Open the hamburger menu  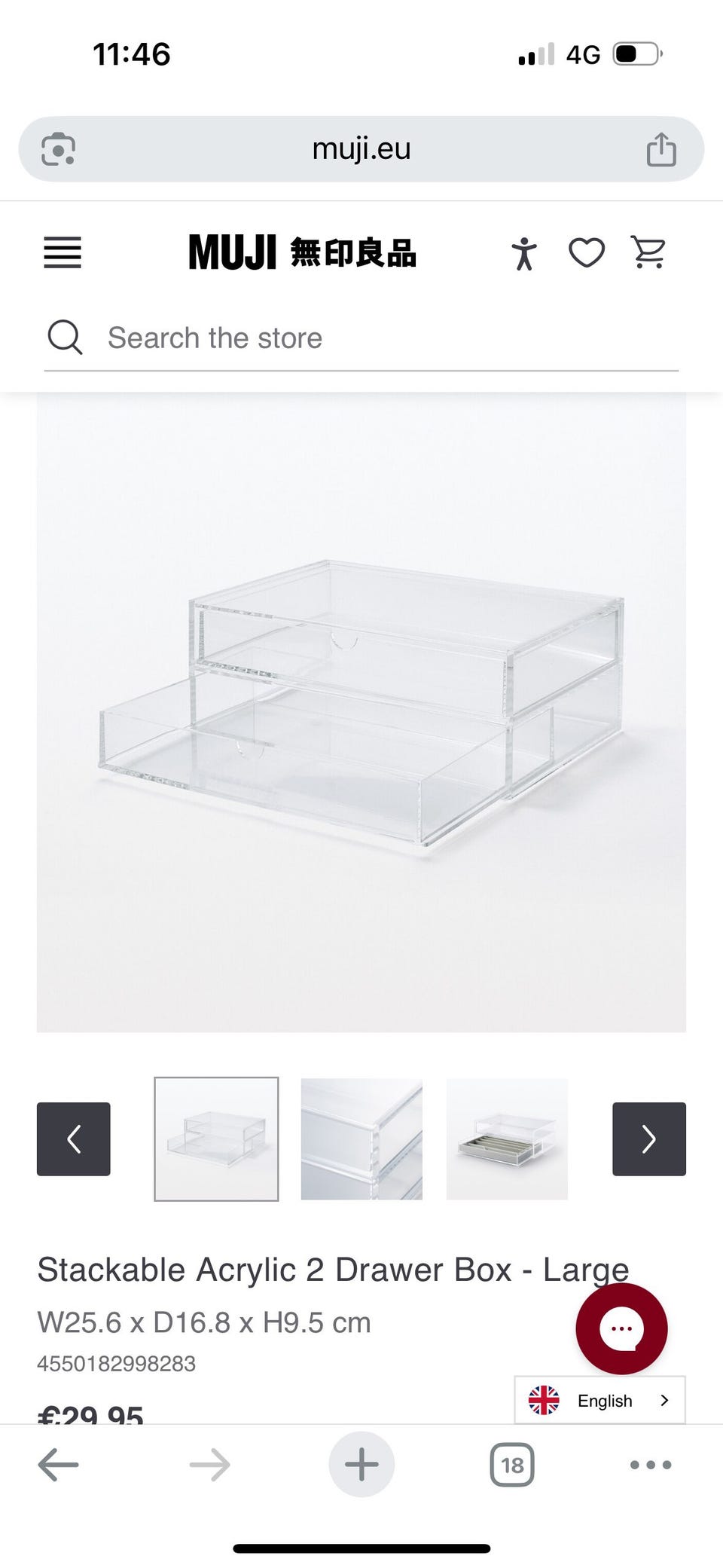[x=63, y=252]
